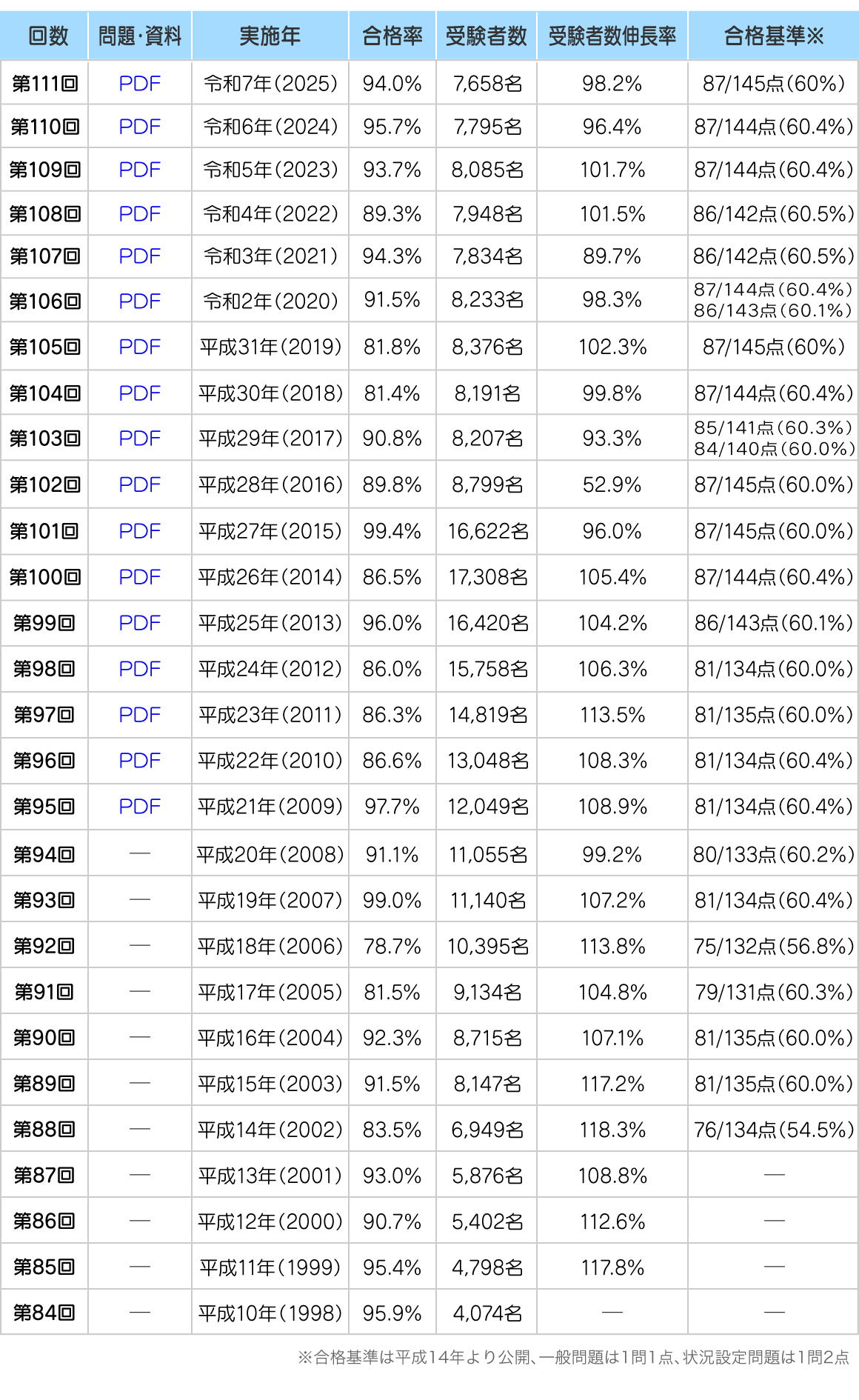
Task: Open the PDF for 第110回
Action: [139, 127]
